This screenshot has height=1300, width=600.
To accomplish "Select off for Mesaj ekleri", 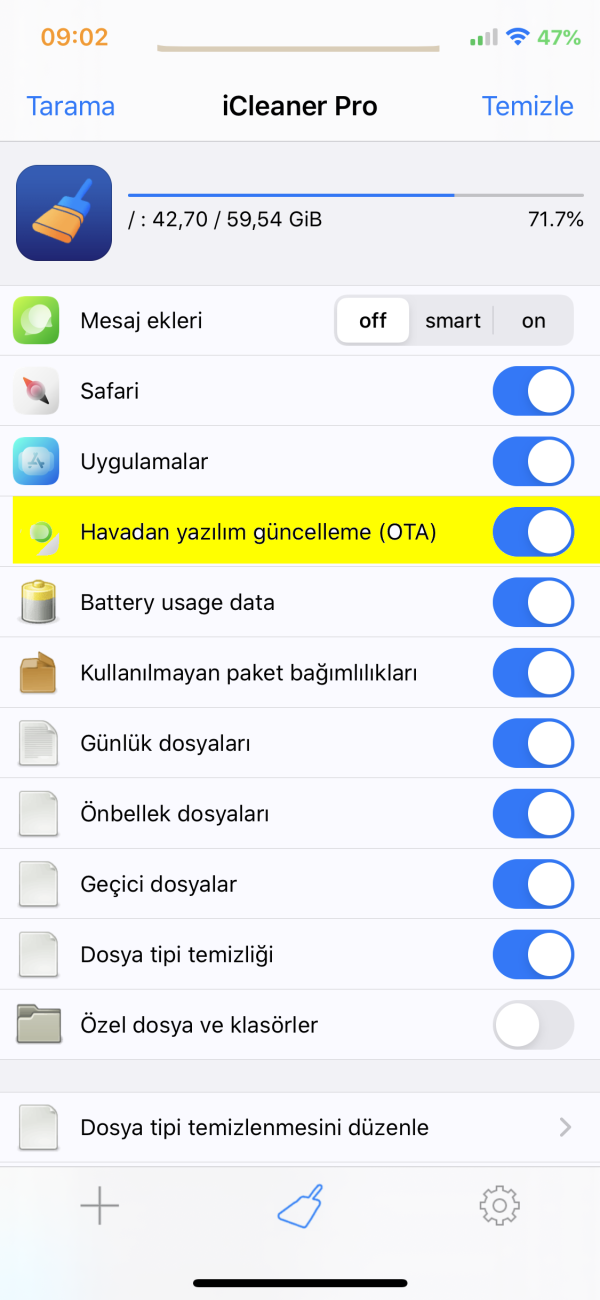I will [x=373, y=321].
